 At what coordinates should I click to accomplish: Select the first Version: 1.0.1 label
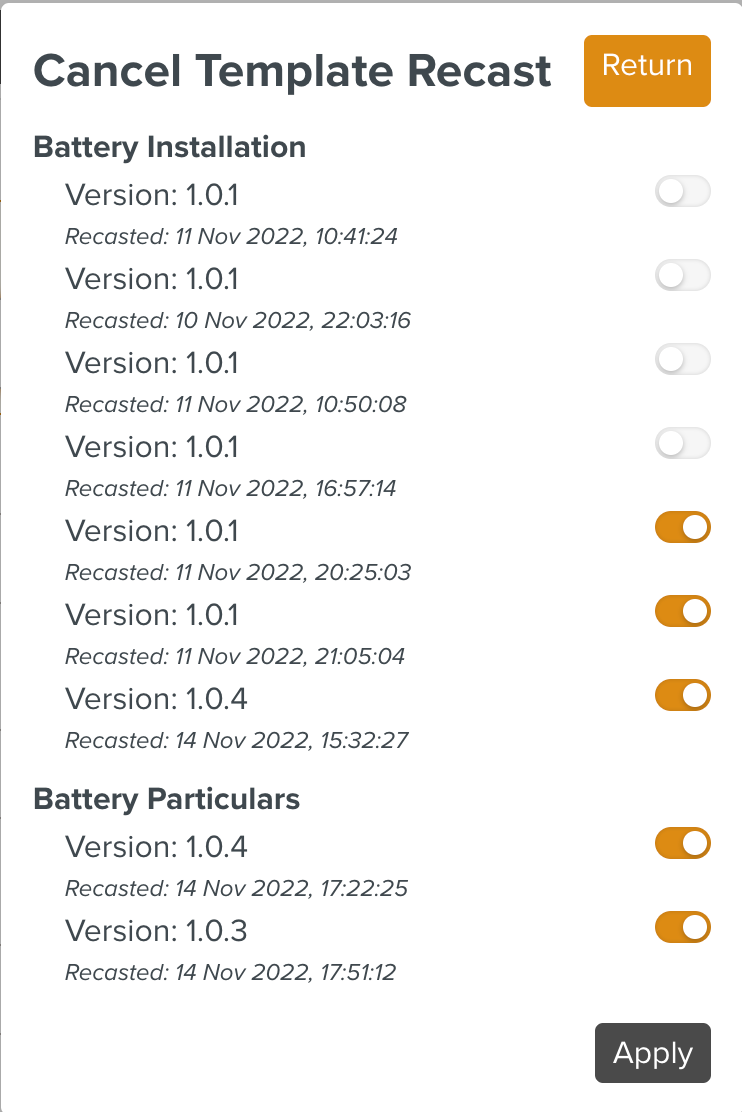(x=152, y=195)
